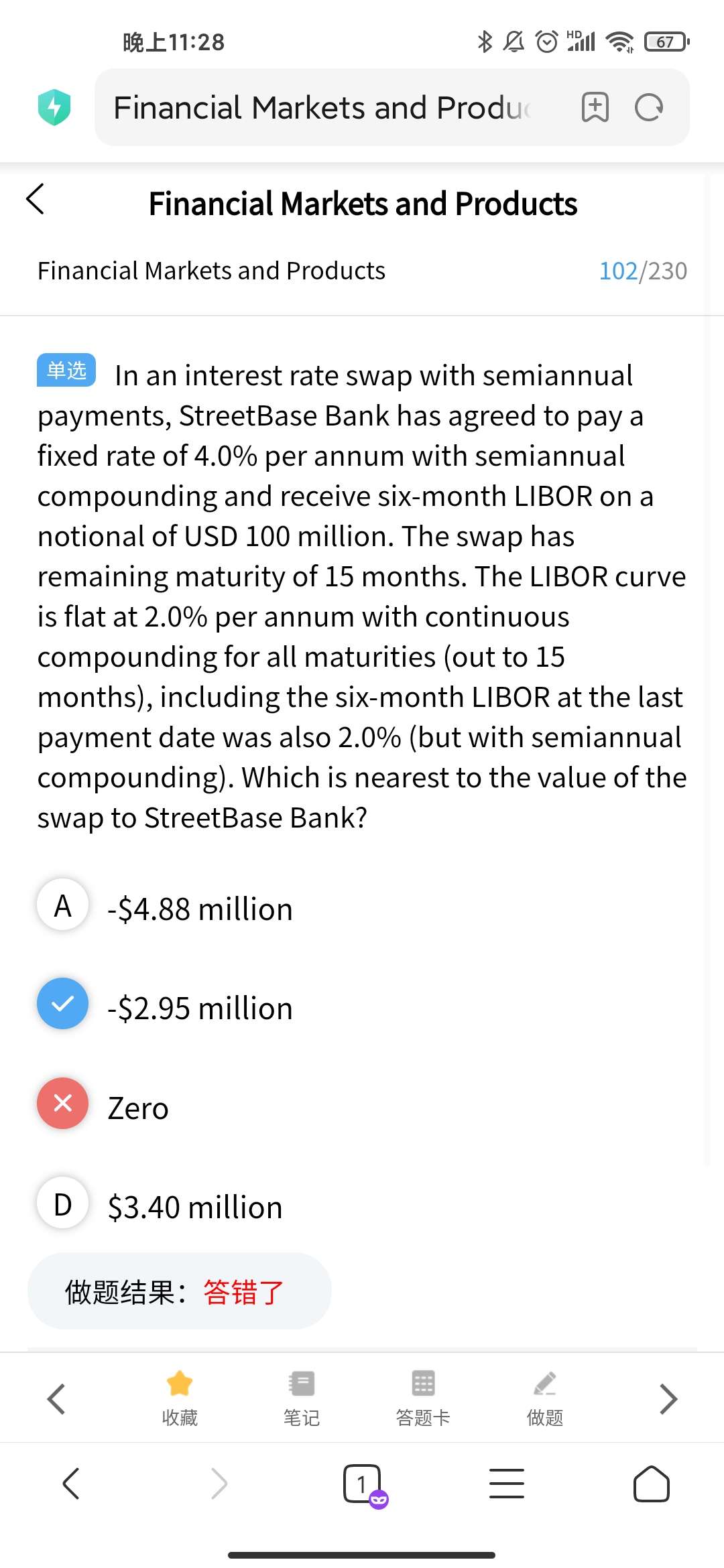Tap the green shield security icon
The image size is (724, 1568).
[x=54, y=107]
